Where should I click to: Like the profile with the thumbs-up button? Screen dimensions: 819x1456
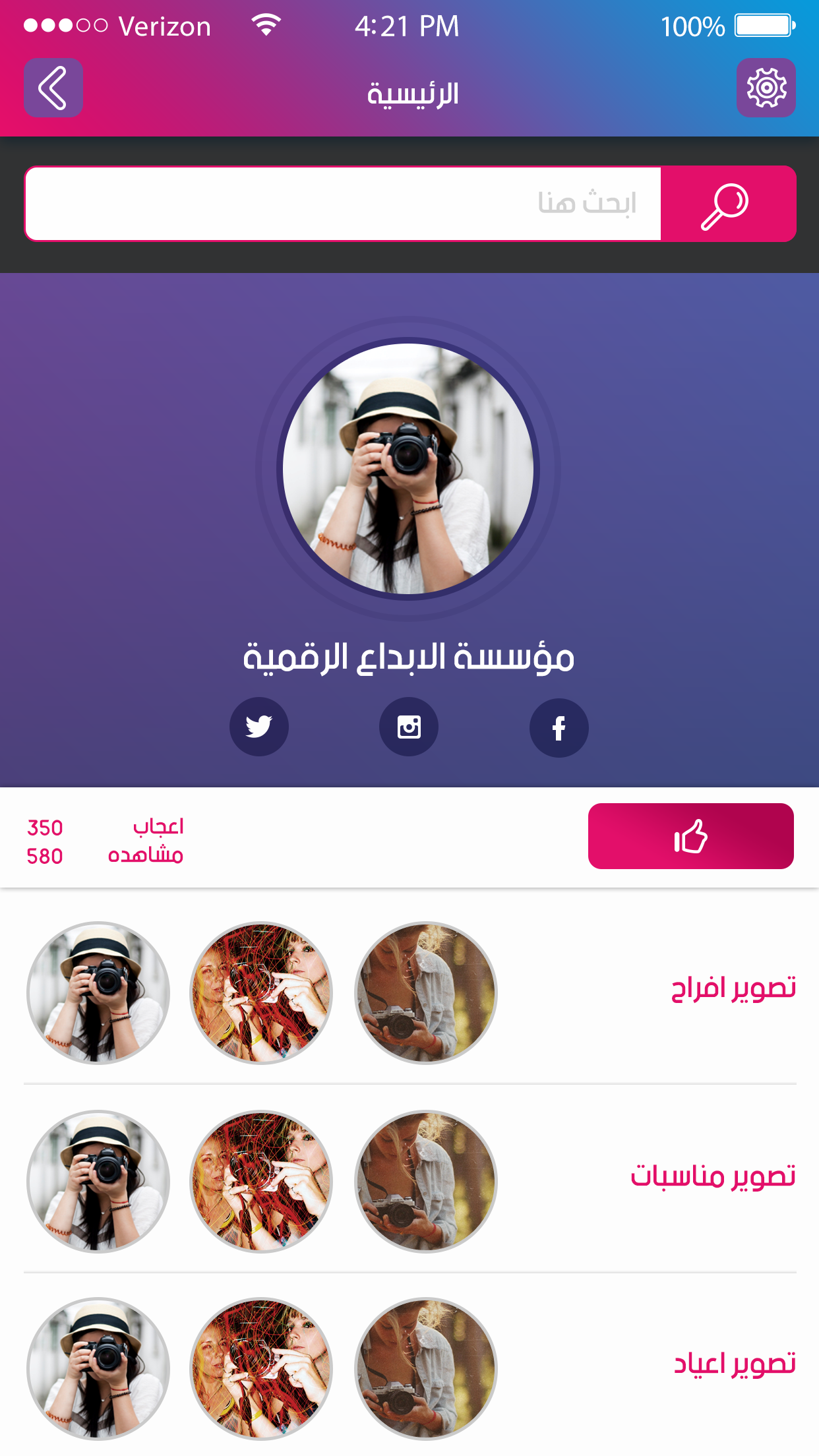[x=690, y=836]
